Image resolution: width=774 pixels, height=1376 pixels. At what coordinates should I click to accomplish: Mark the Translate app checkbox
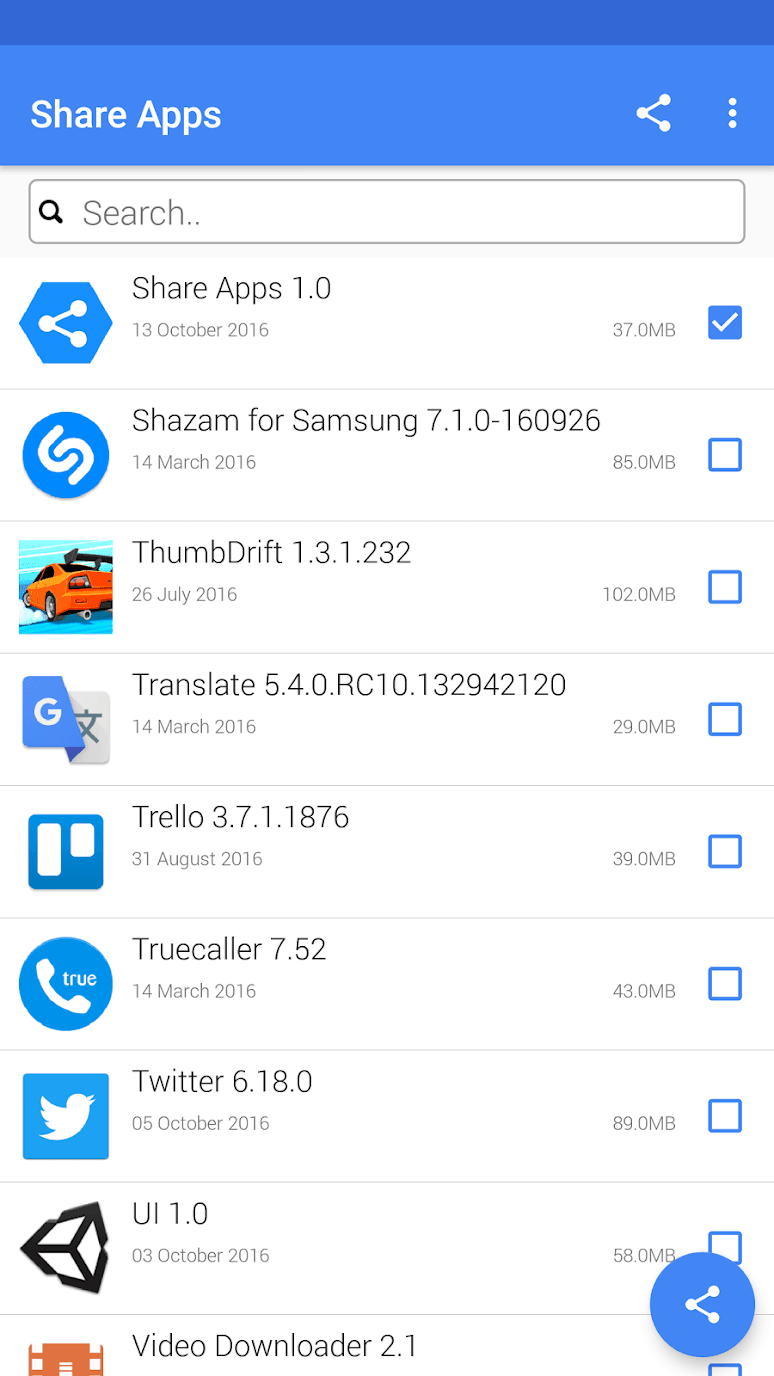click(725, 719)
